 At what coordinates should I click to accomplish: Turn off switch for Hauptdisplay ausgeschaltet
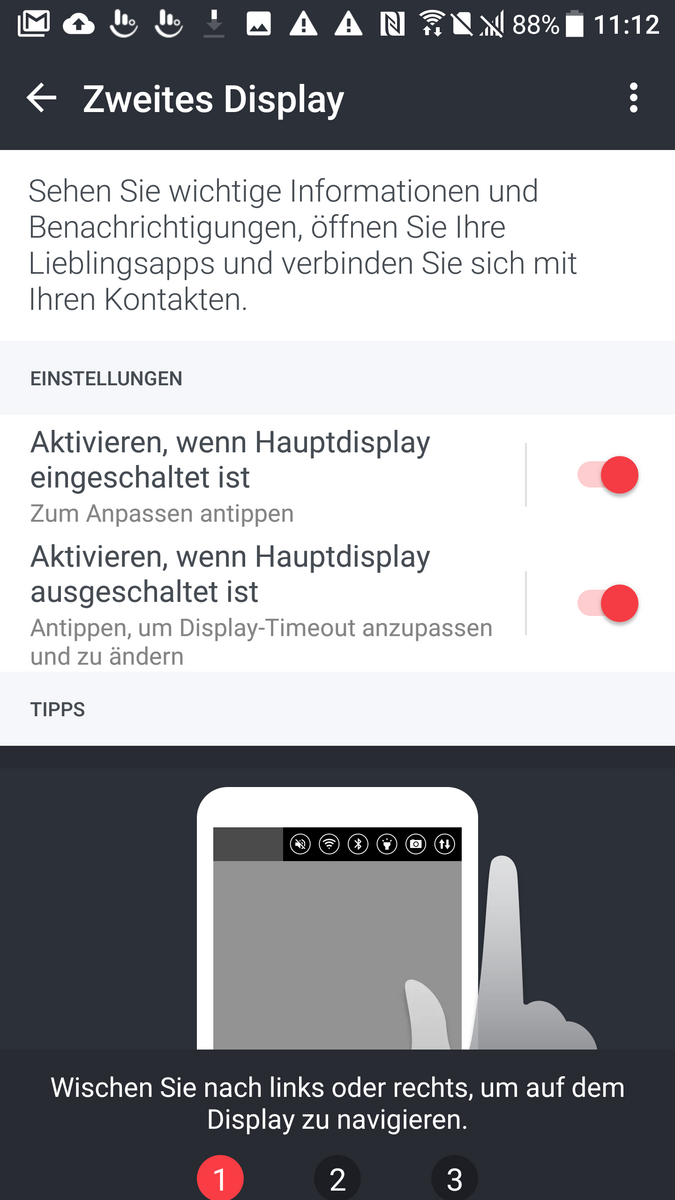click(x=608, y=603)
